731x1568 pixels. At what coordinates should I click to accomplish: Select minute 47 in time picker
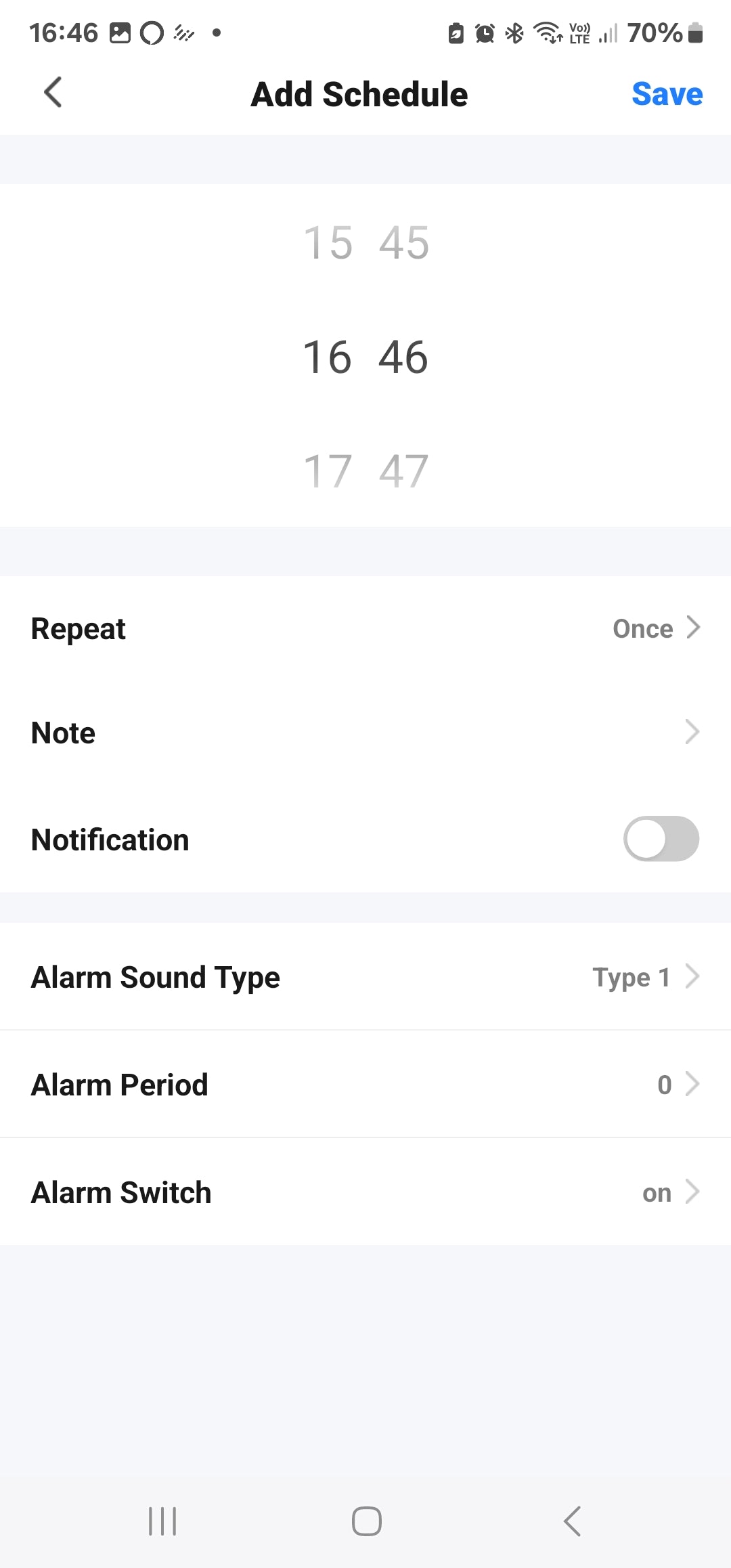404,471
